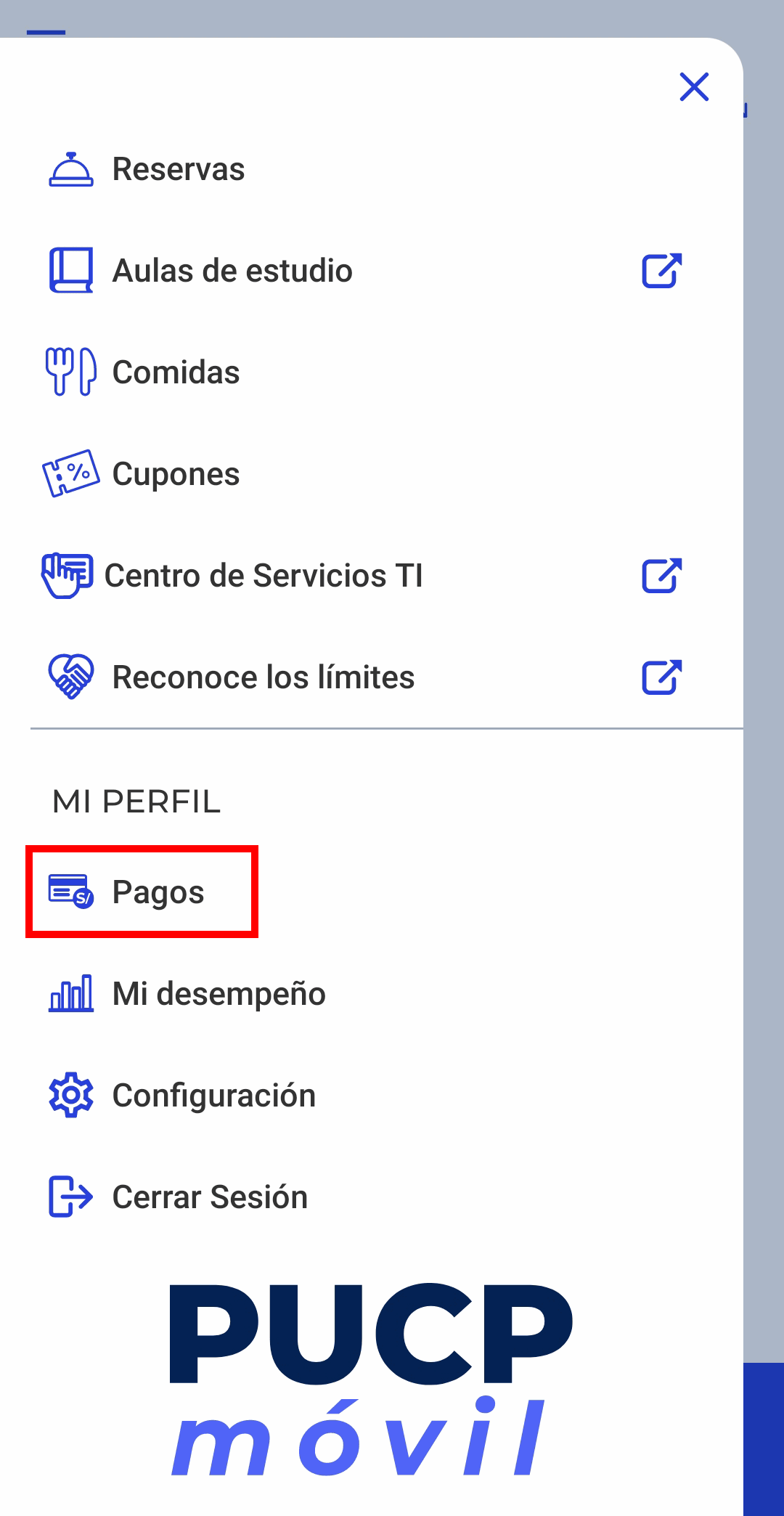View the Cupones section
The width and height of the screenshot is (784, 1516).
click(x=176, y=474)
